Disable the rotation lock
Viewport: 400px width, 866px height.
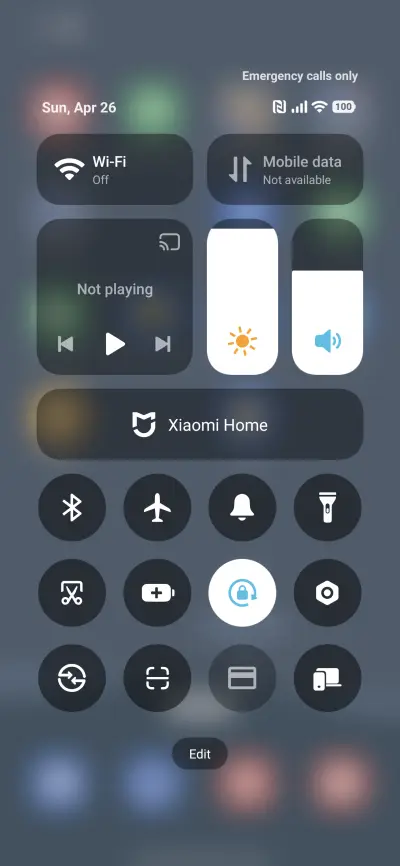coord(243,593)
